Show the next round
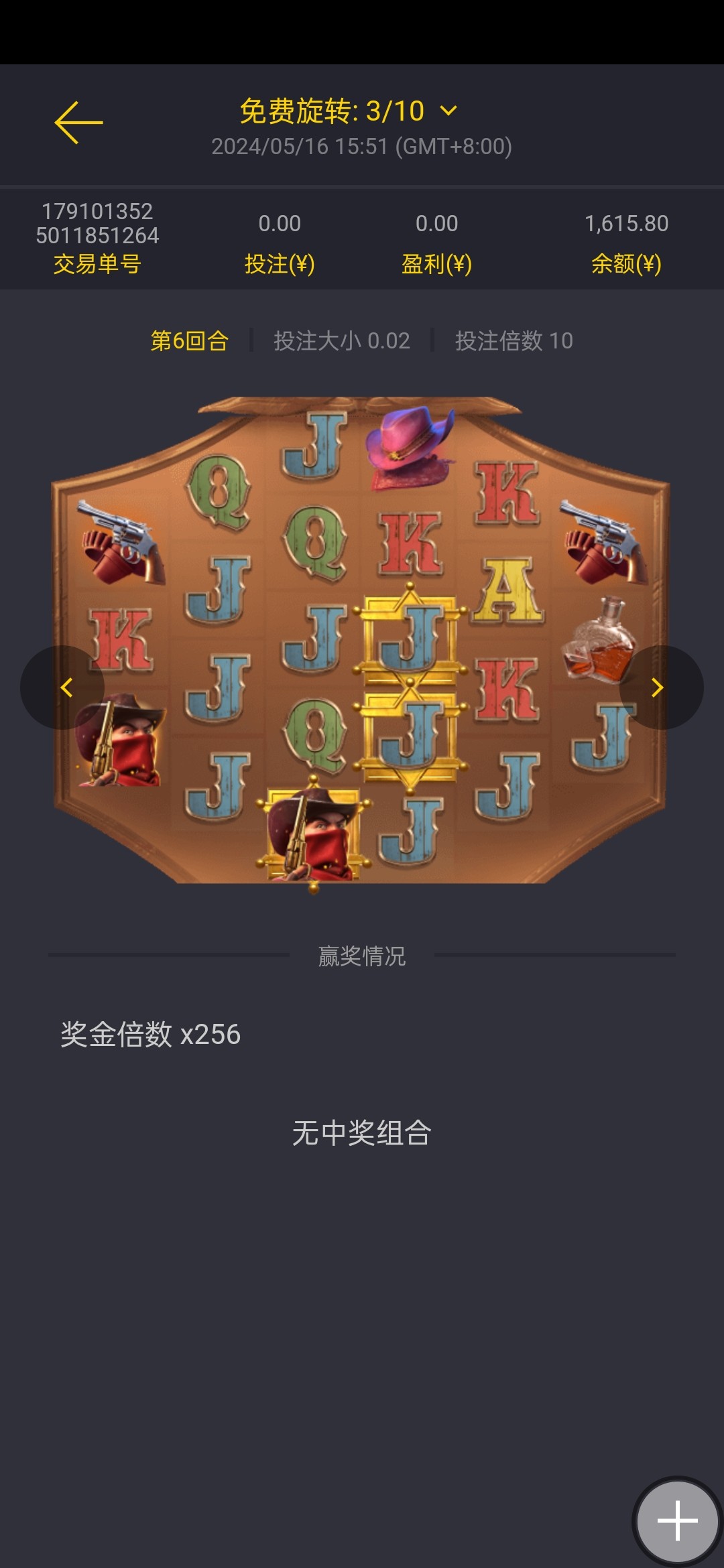Screen dimensions: 724x1568 pyautogui.click(x=658, y=688)
